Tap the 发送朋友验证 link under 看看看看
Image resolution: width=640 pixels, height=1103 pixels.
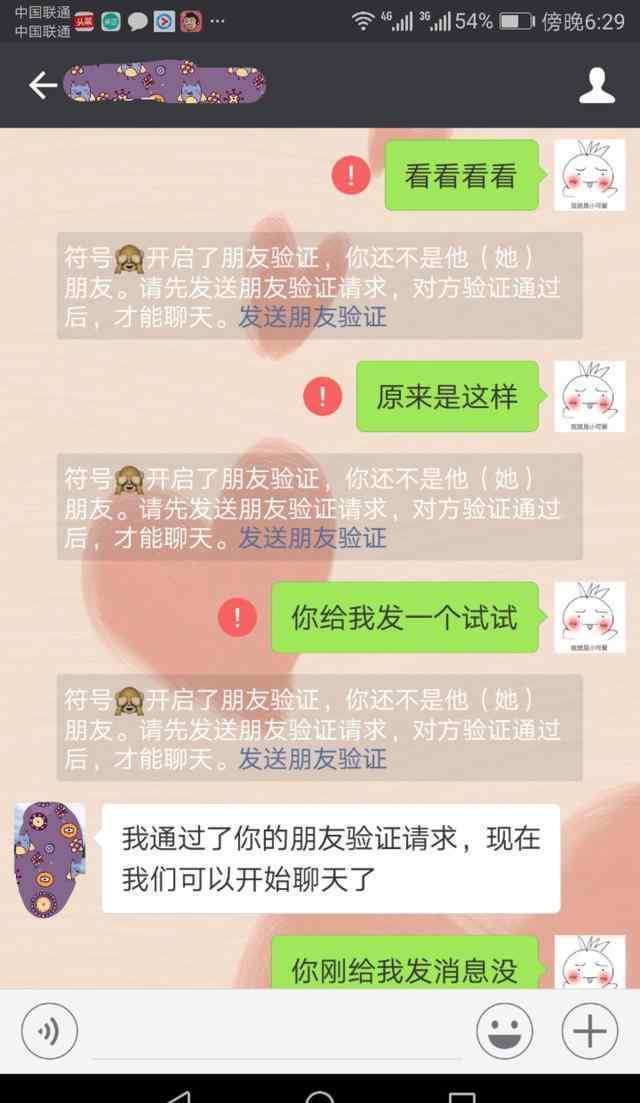[312, 317]
